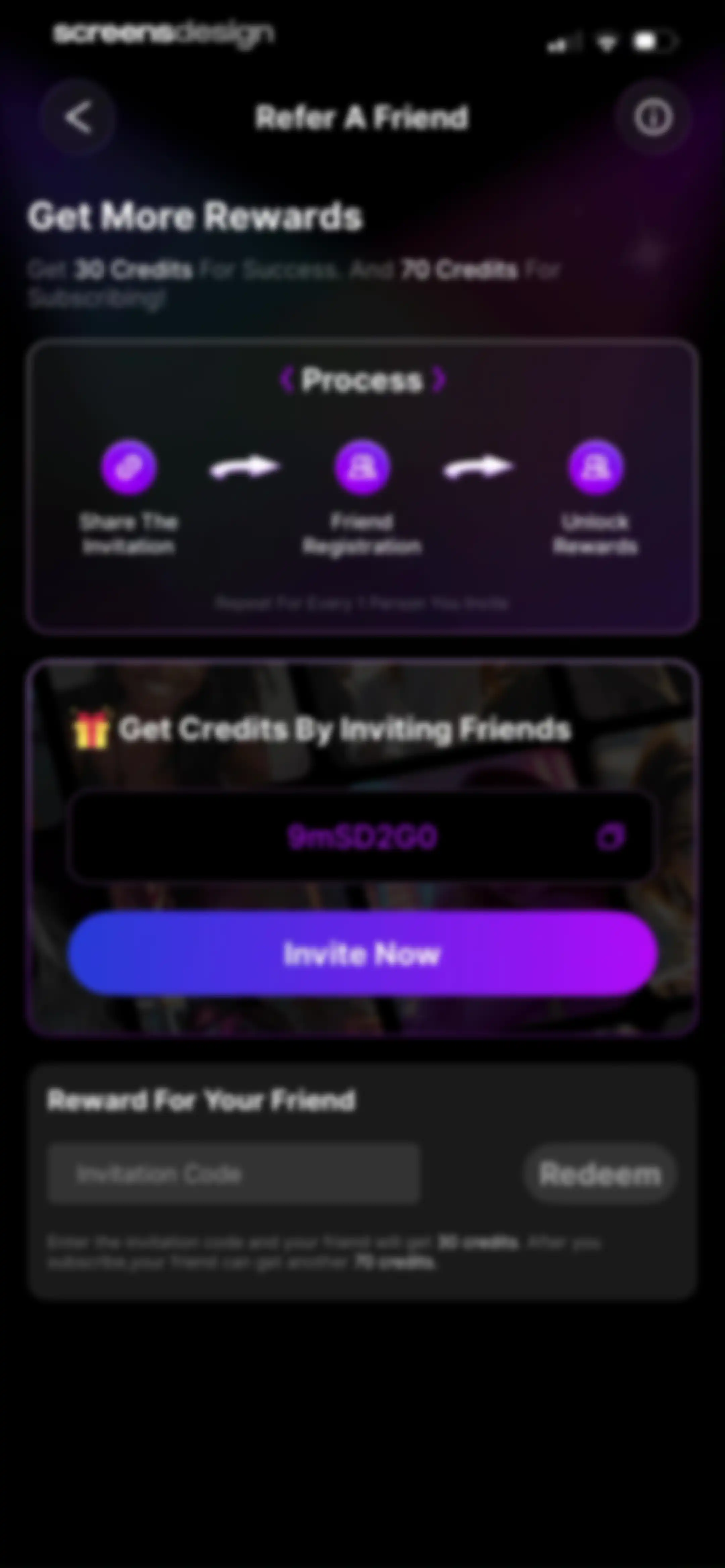Tap the Redeem button
Image resolution: width=725 pixels, height=1568 pixels.
click(600, 1173)
